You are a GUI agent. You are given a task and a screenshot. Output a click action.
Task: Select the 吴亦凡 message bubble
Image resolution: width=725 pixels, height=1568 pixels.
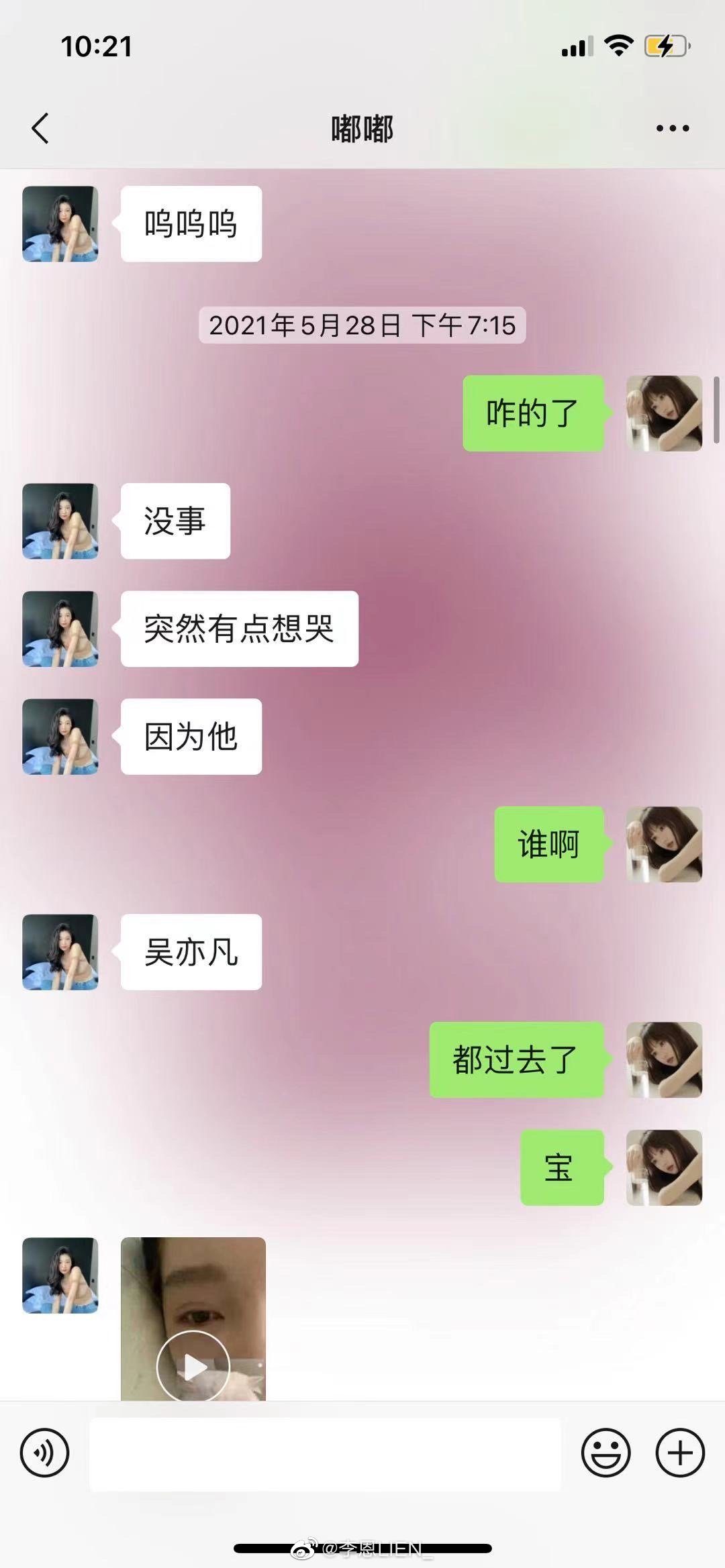click(x=190, y=953)
